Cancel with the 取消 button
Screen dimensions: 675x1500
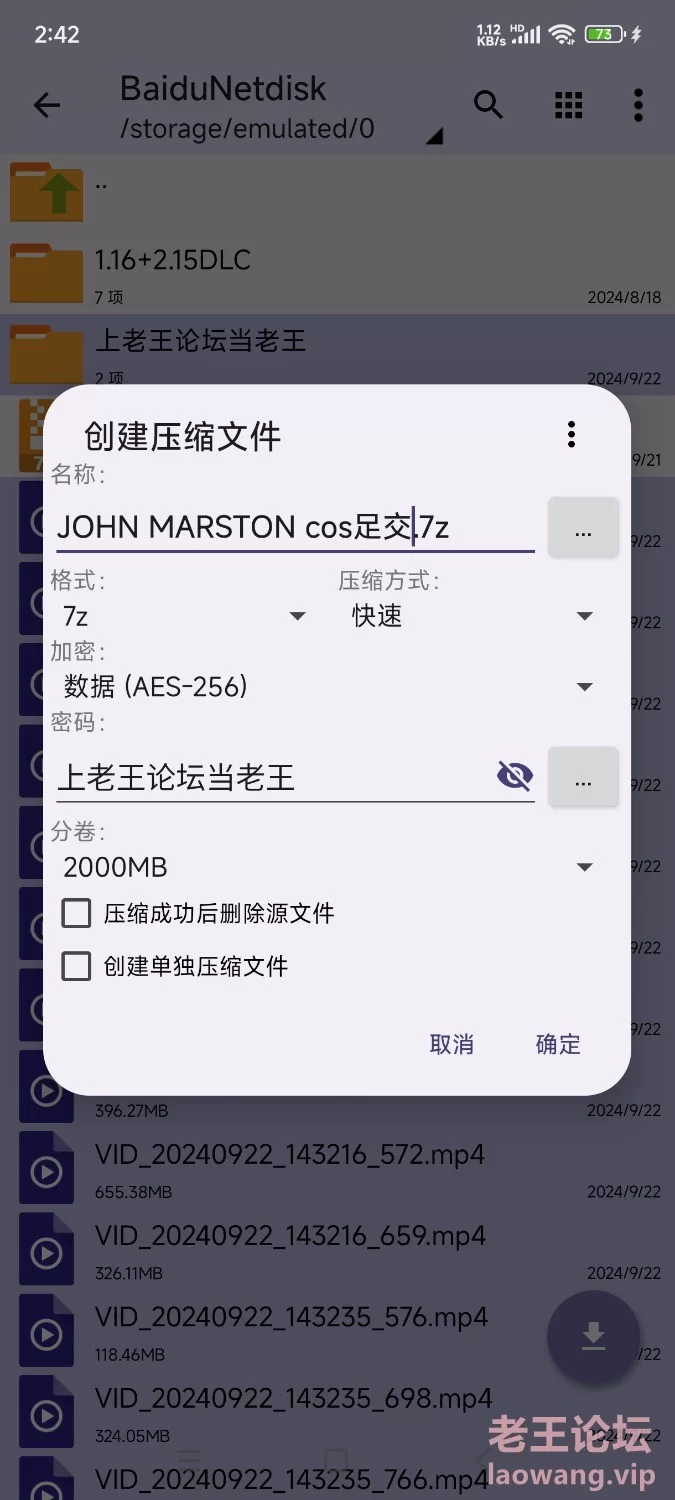[451, 1044]
